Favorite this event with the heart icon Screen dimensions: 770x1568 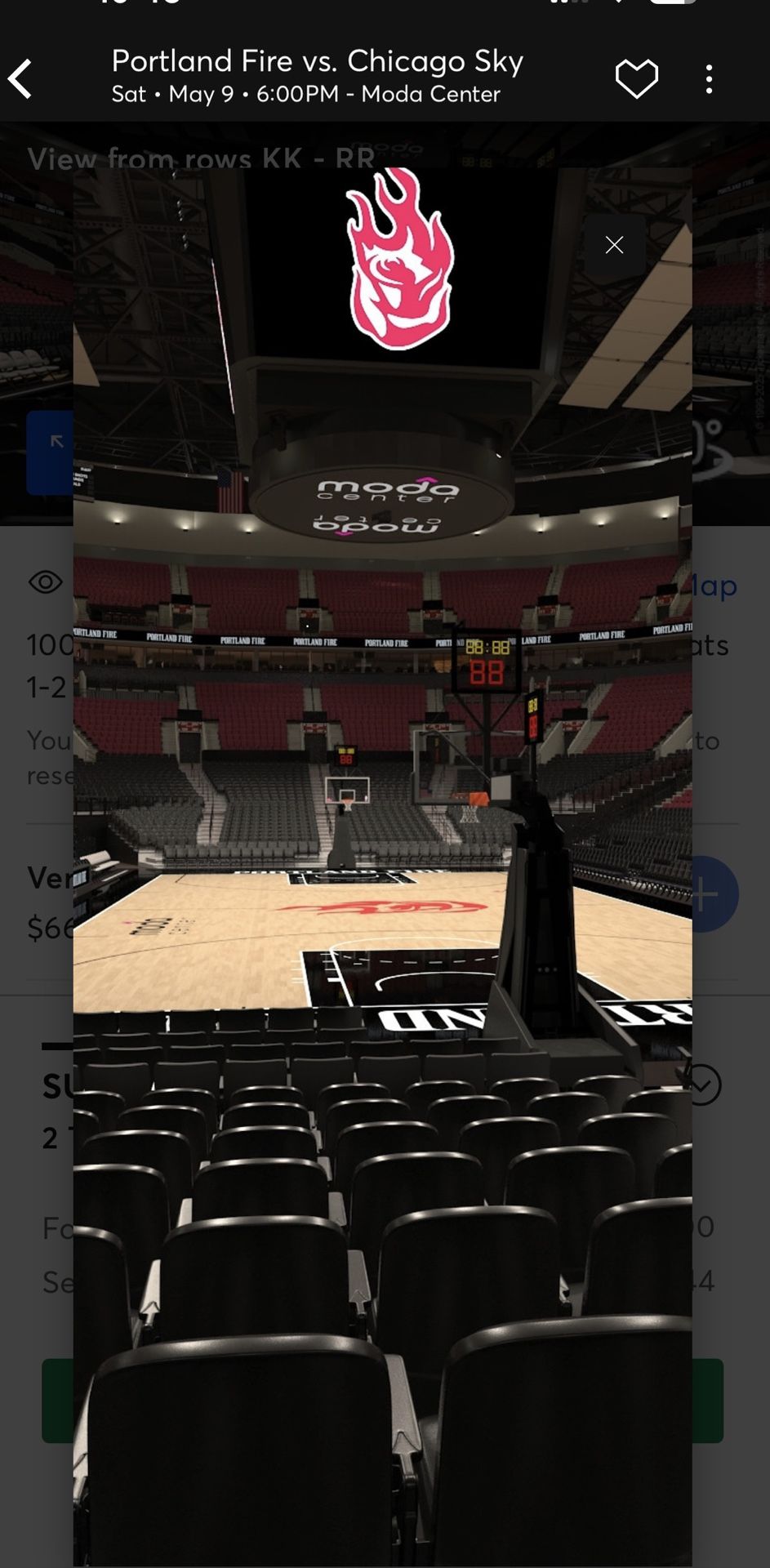coord(636,79)
